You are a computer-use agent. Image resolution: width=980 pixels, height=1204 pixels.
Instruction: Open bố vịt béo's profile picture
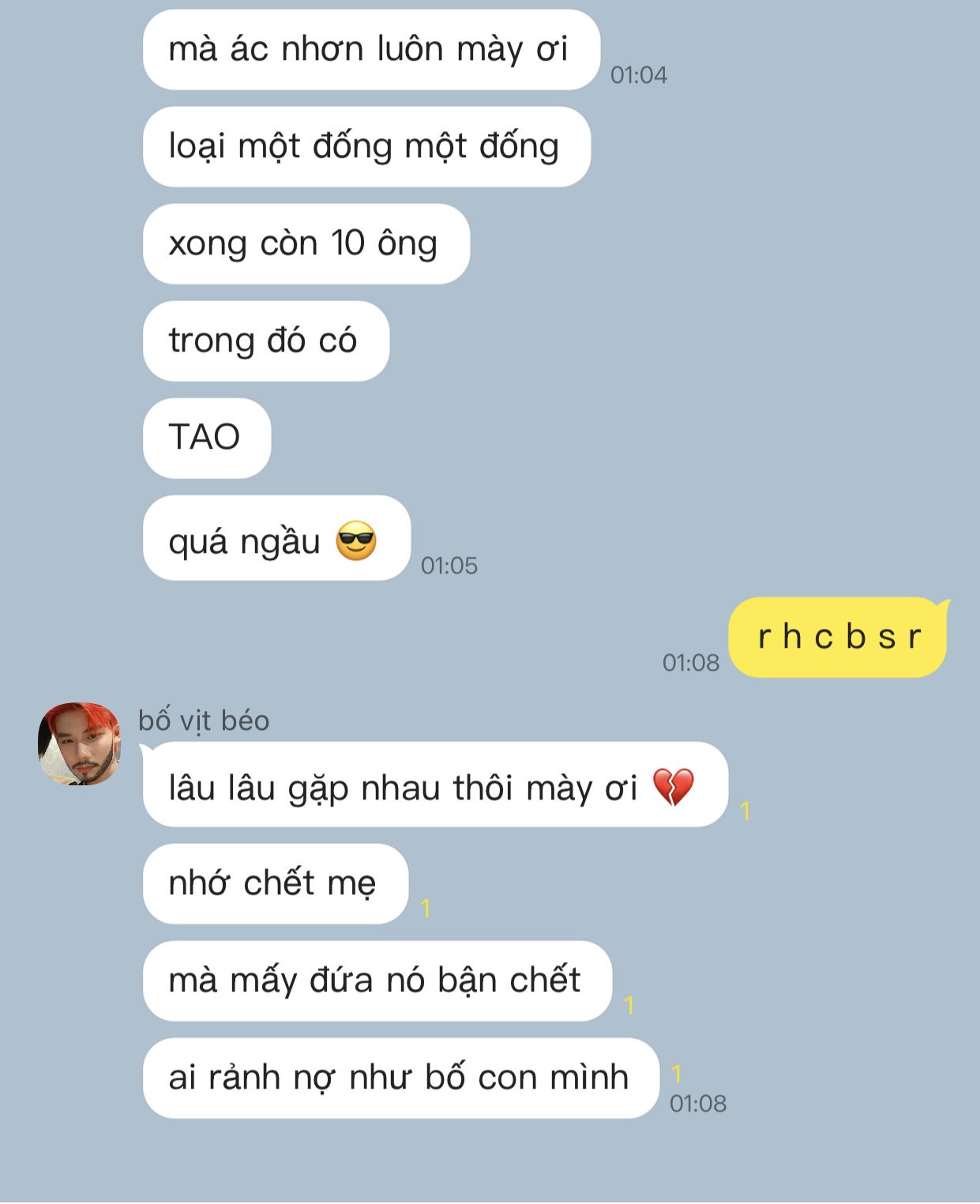(x=79, y=743)
